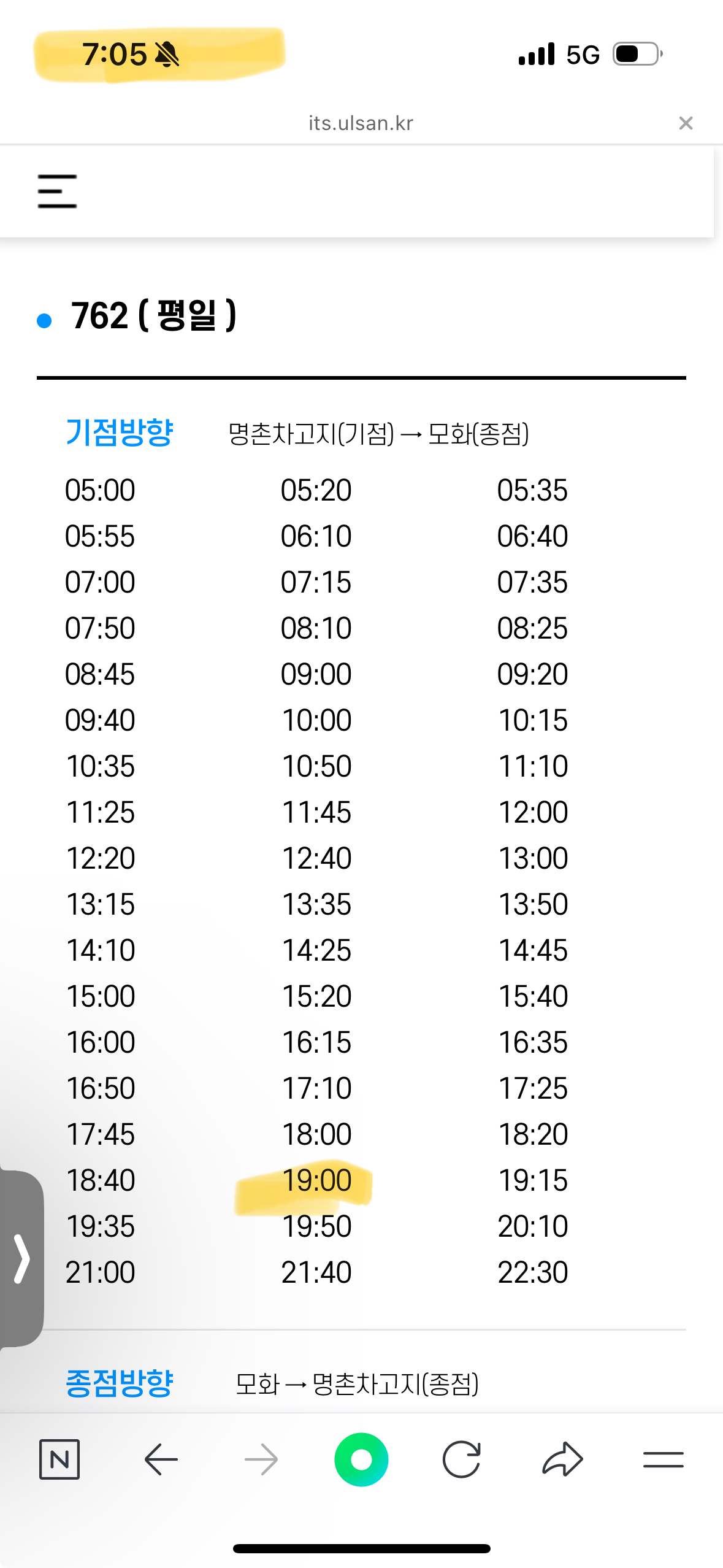Reload the bus timetable page
Image resolution: width=723 pixels, height=1568 pixels.
pos(461,1459)
